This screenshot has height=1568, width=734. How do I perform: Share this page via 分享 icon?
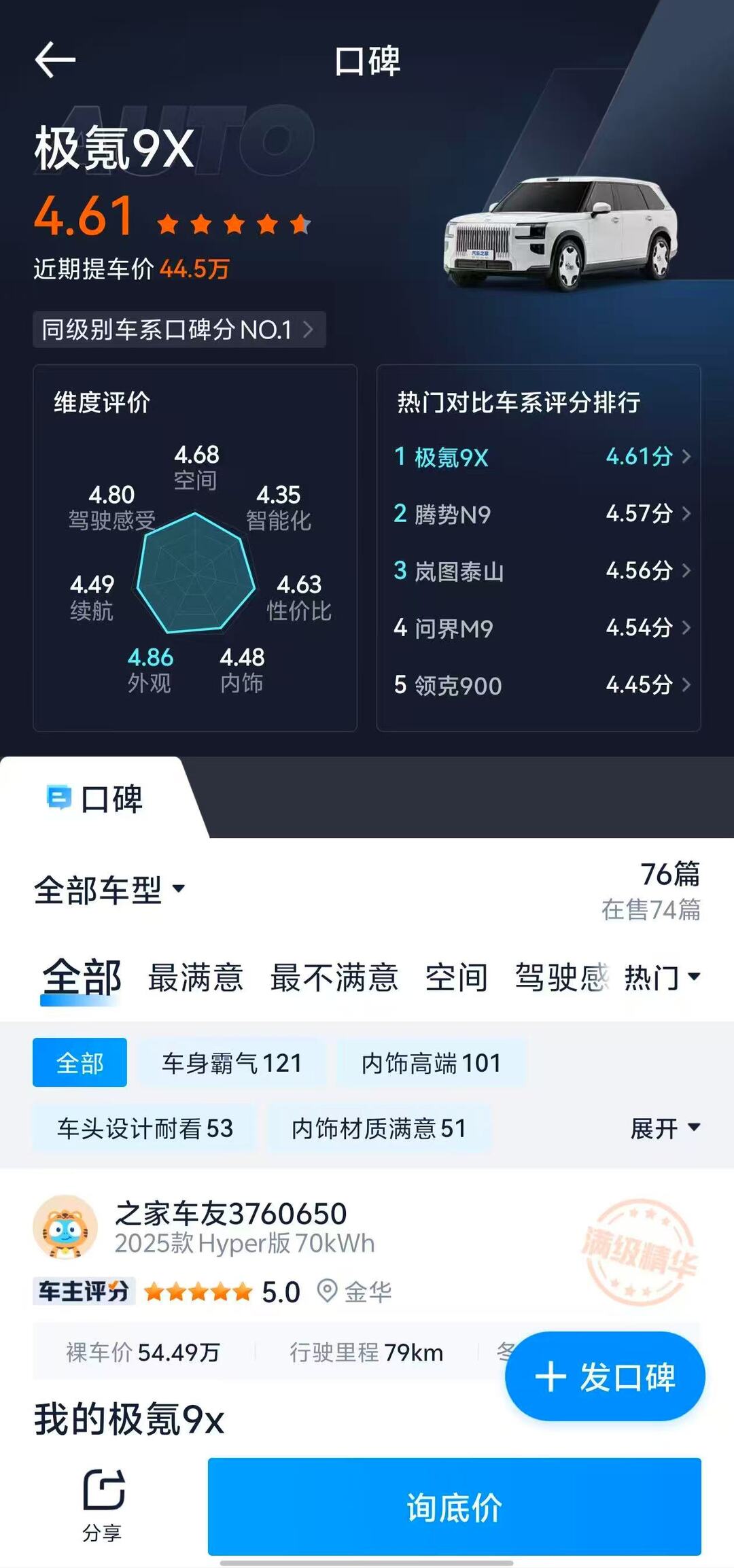pyautogui.click(x=103, y=1503)
